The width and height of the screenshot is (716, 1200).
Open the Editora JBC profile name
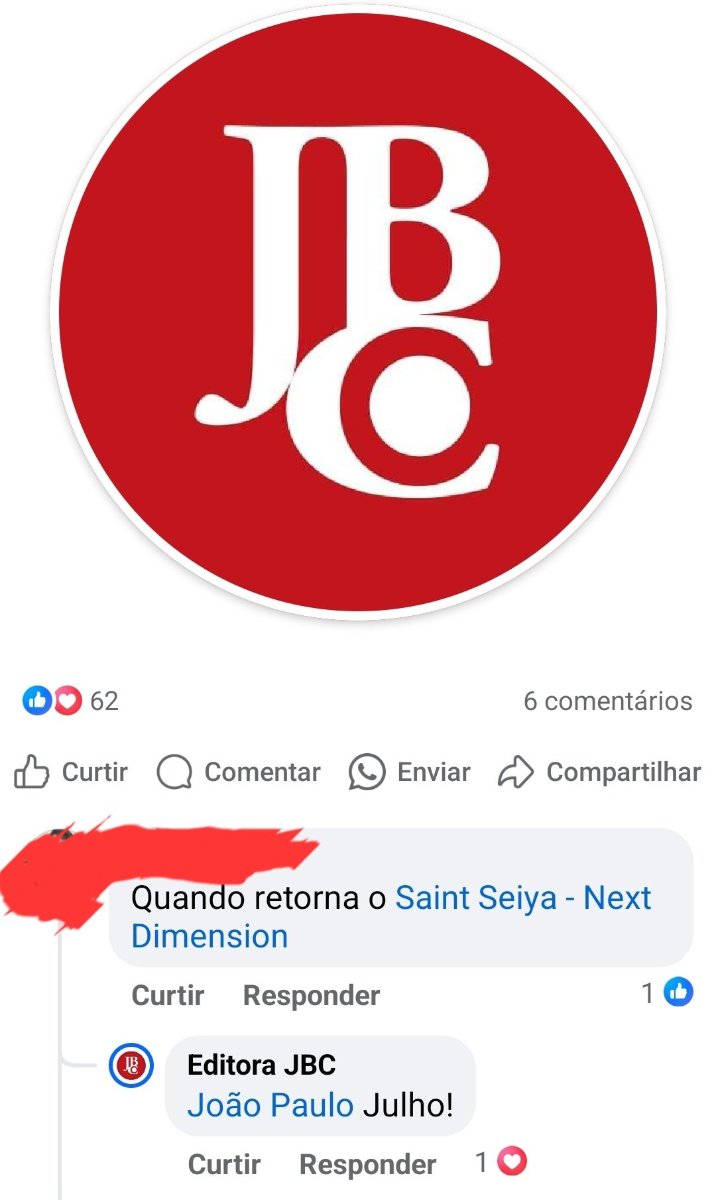point(261,1064)
